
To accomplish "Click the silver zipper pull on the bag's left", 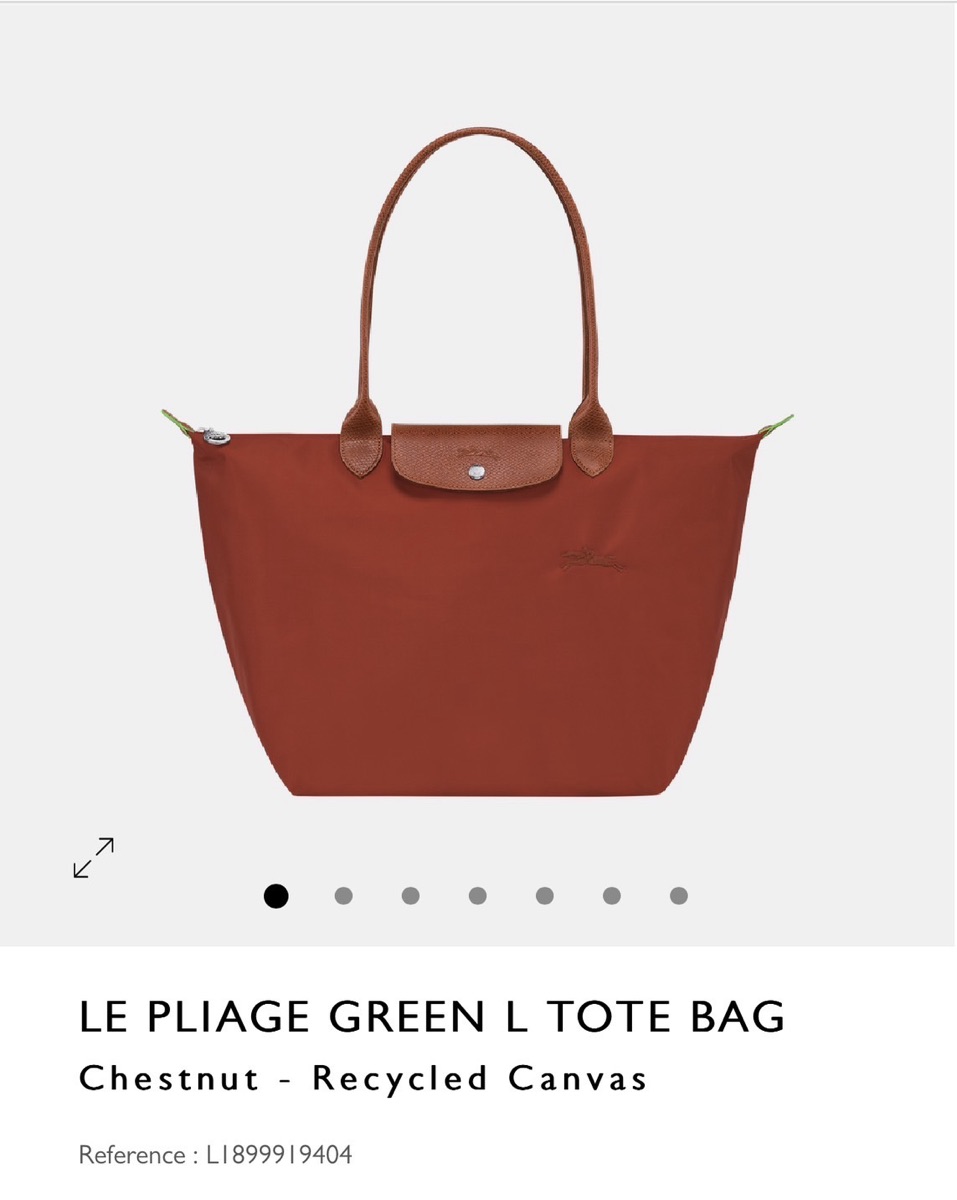I will click(x=215, y=435).
